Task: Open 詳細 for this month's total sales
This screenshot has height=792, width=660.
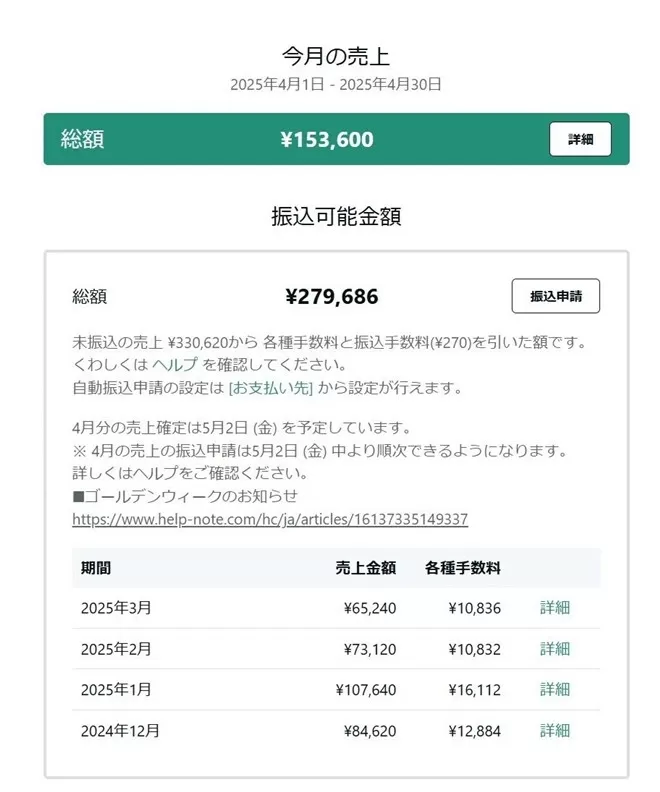Action: (580, 139)
